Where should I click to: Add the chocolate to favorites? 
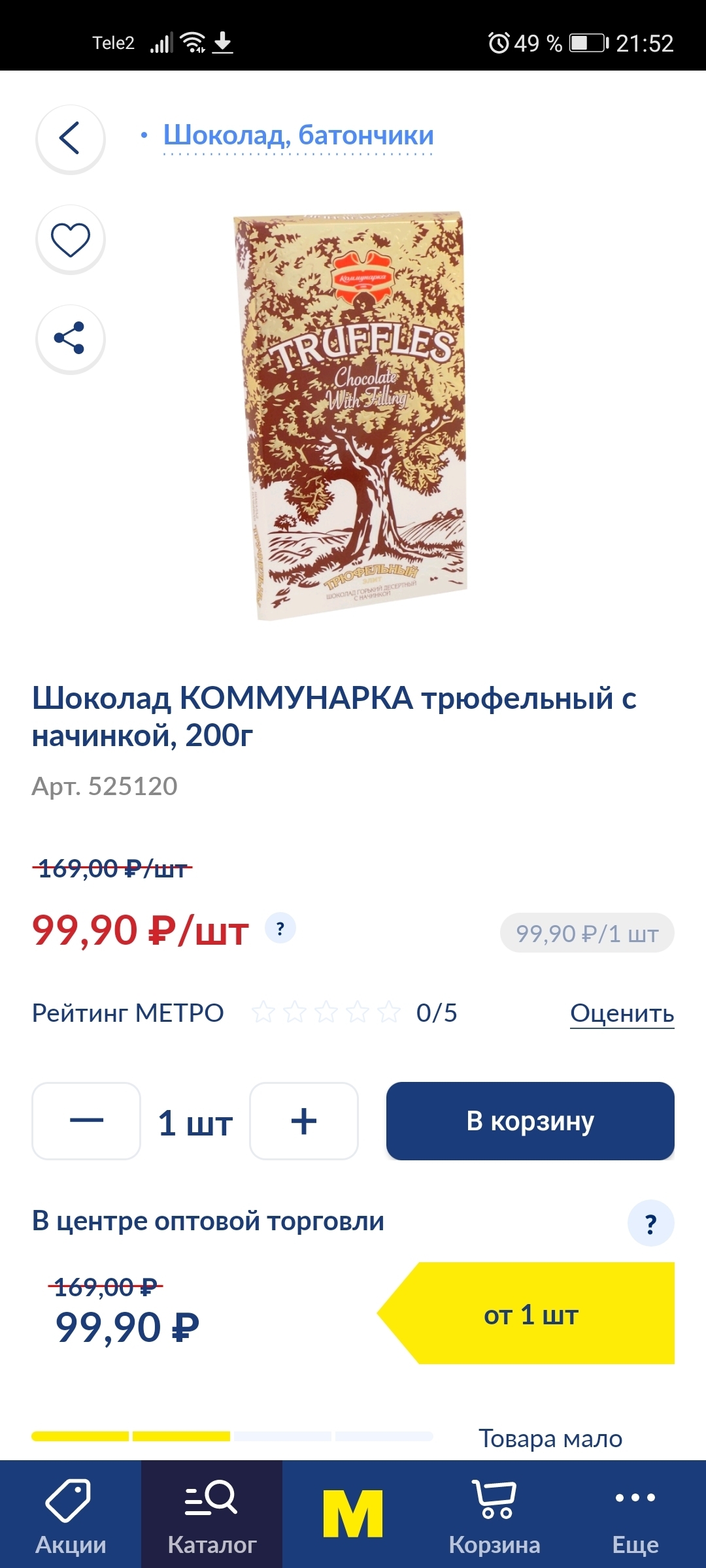(70, 239)
